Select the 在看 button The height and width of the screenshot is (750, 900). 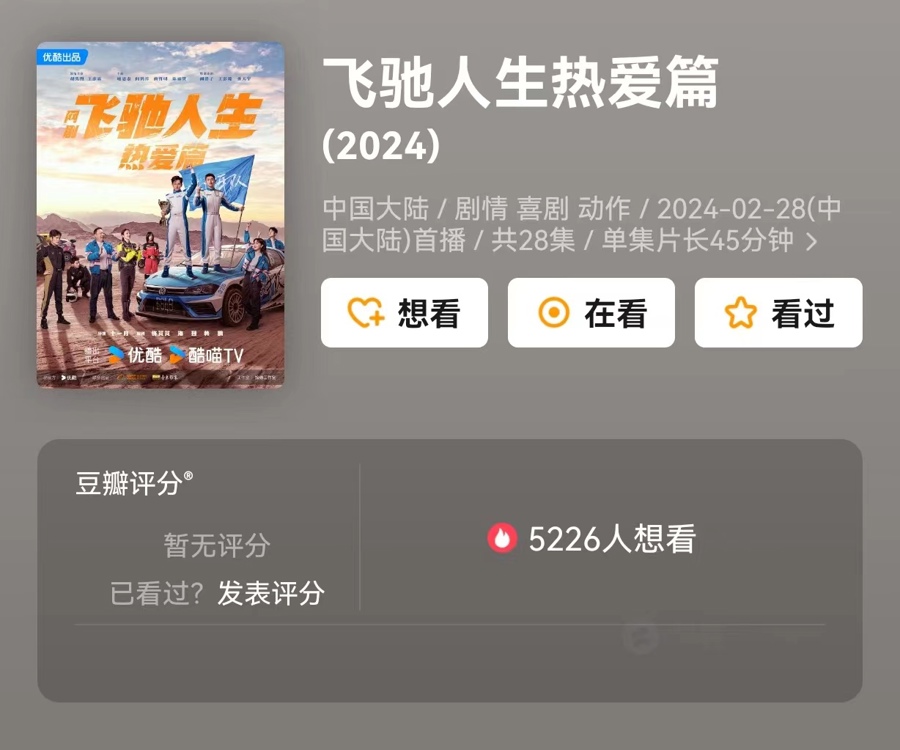tap(591, 313)
